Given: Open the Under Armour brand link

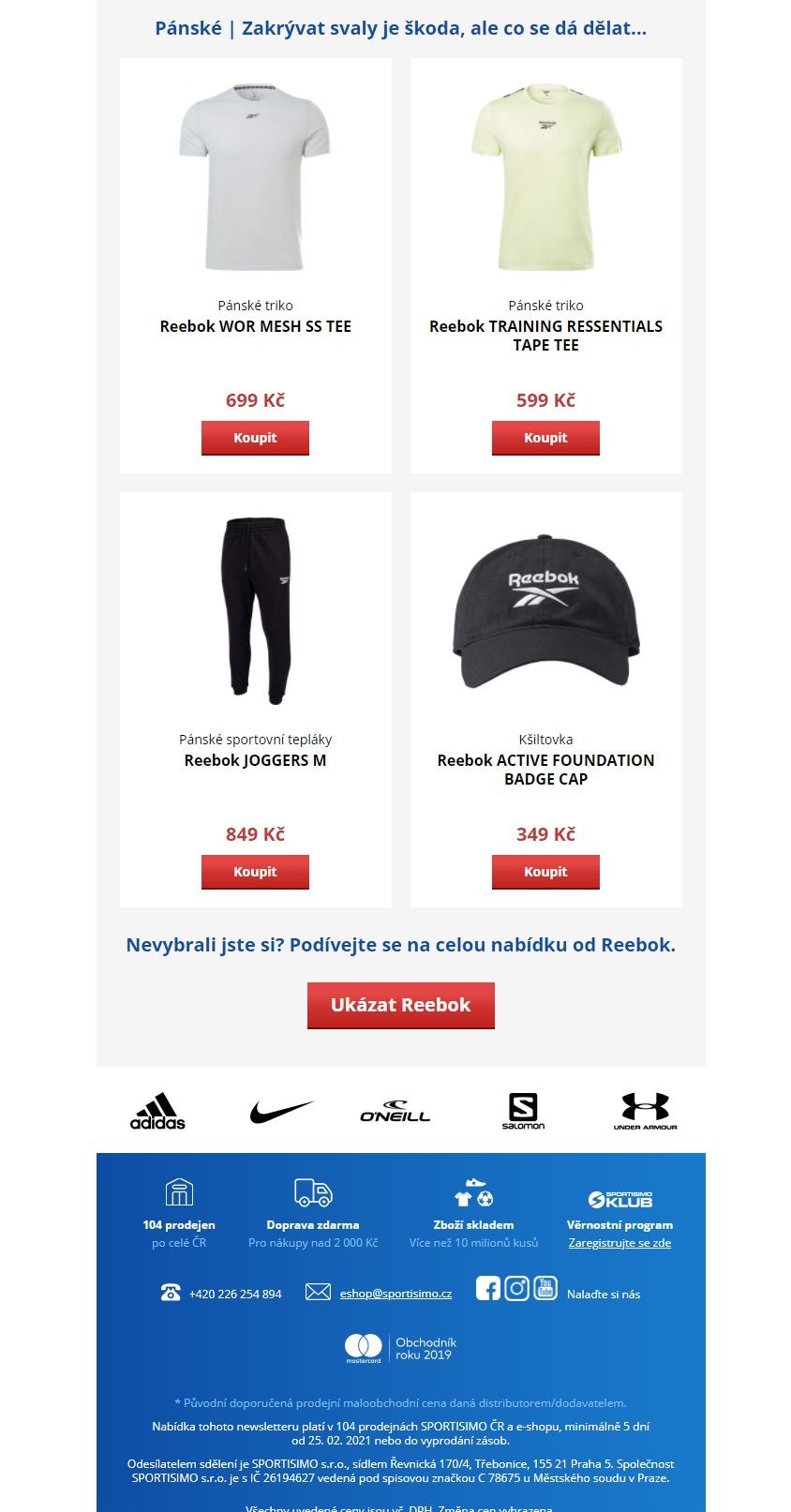Looking at the screenshot, I should point(645,1111).
